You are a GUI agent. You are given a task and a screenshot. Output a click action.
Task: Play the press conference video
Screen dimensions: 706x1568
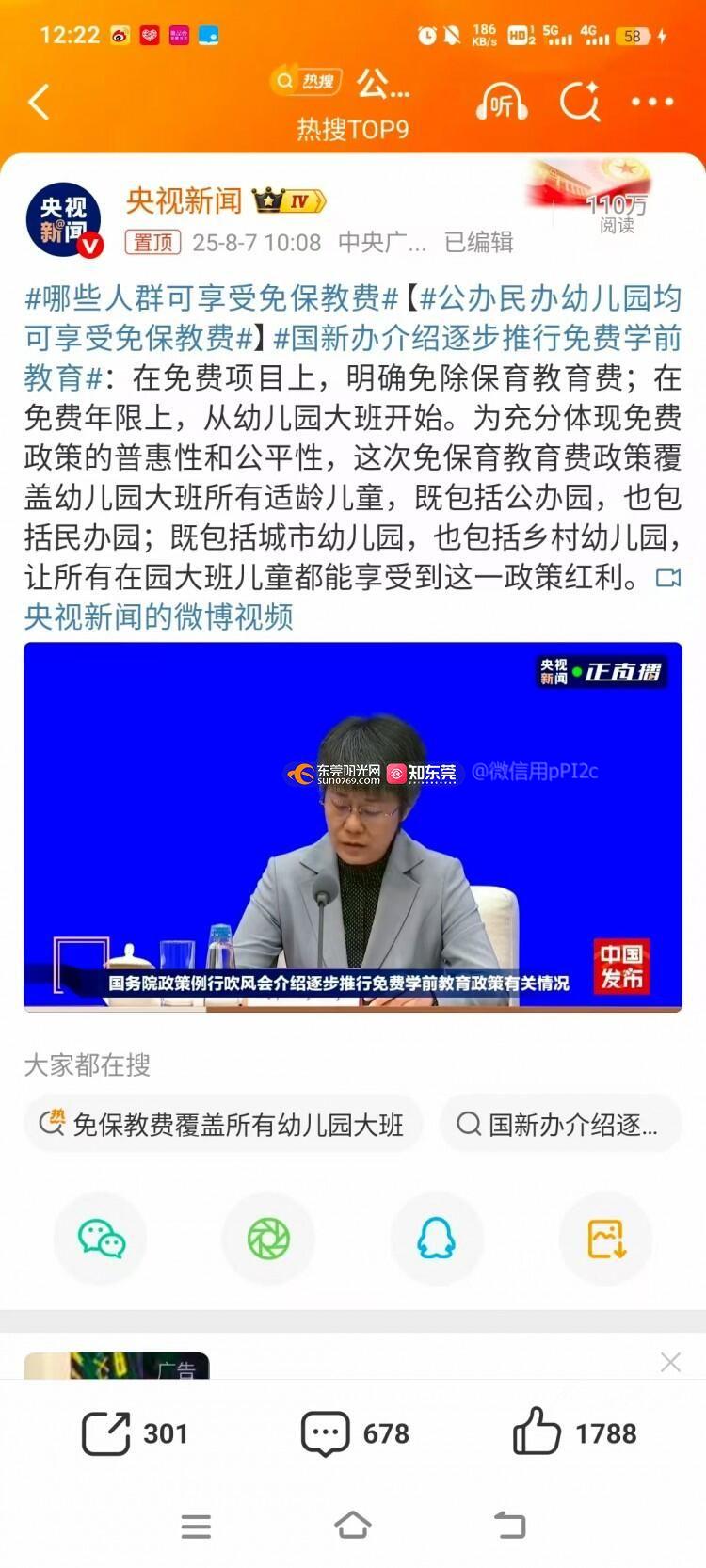click(x=353, y=826)
